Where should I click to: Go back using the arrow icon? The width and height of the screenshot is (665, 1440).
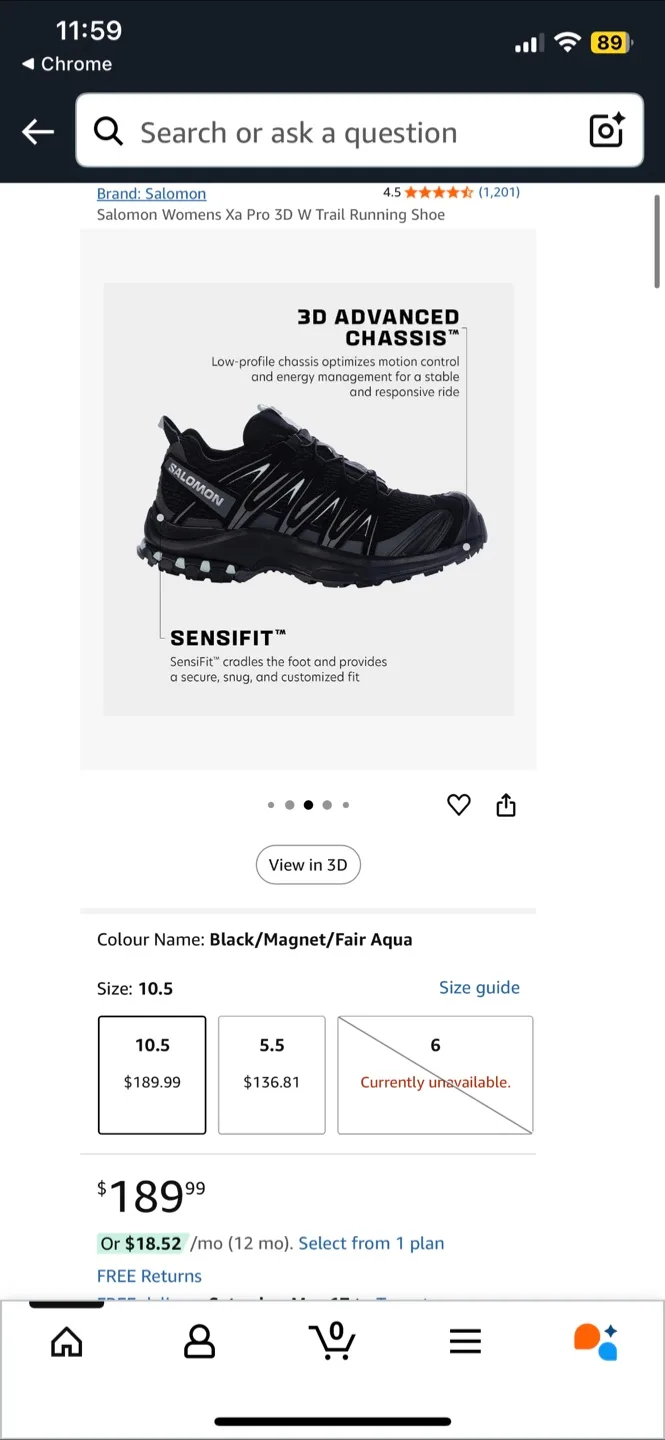click(38, 132)
